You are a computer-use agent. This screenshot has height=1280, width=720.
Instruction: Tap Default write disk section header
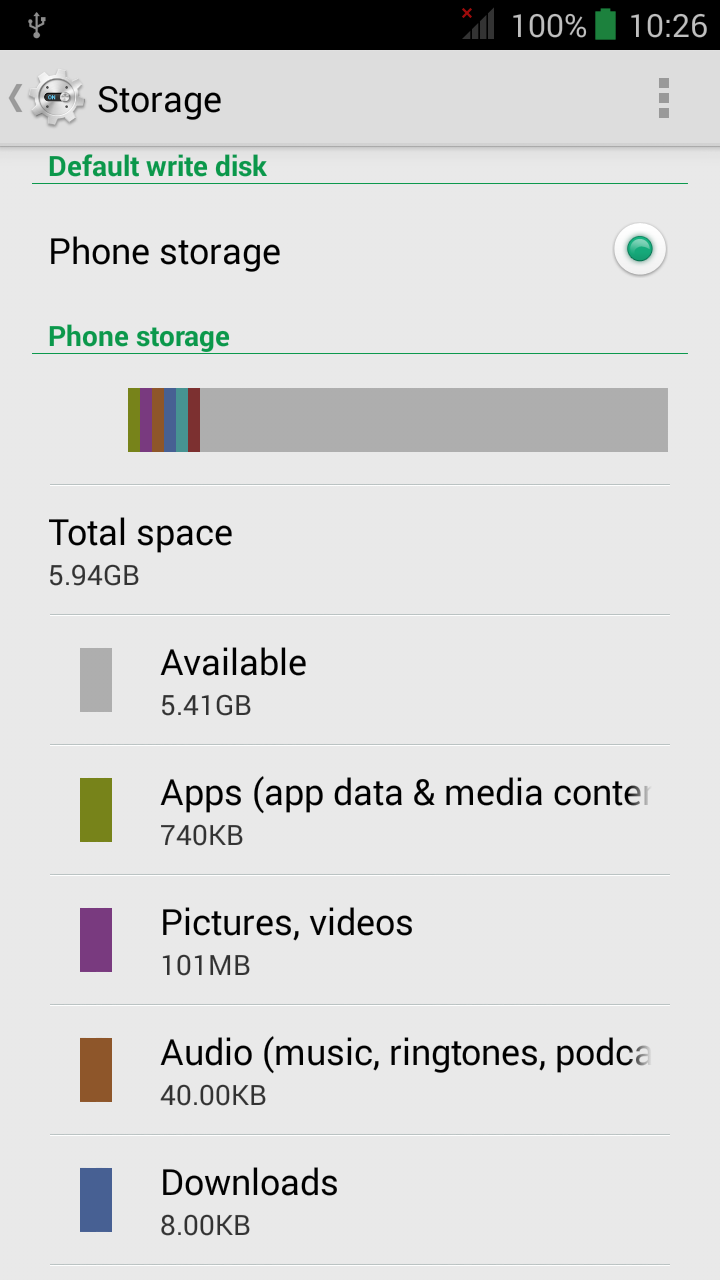point(156,166)
